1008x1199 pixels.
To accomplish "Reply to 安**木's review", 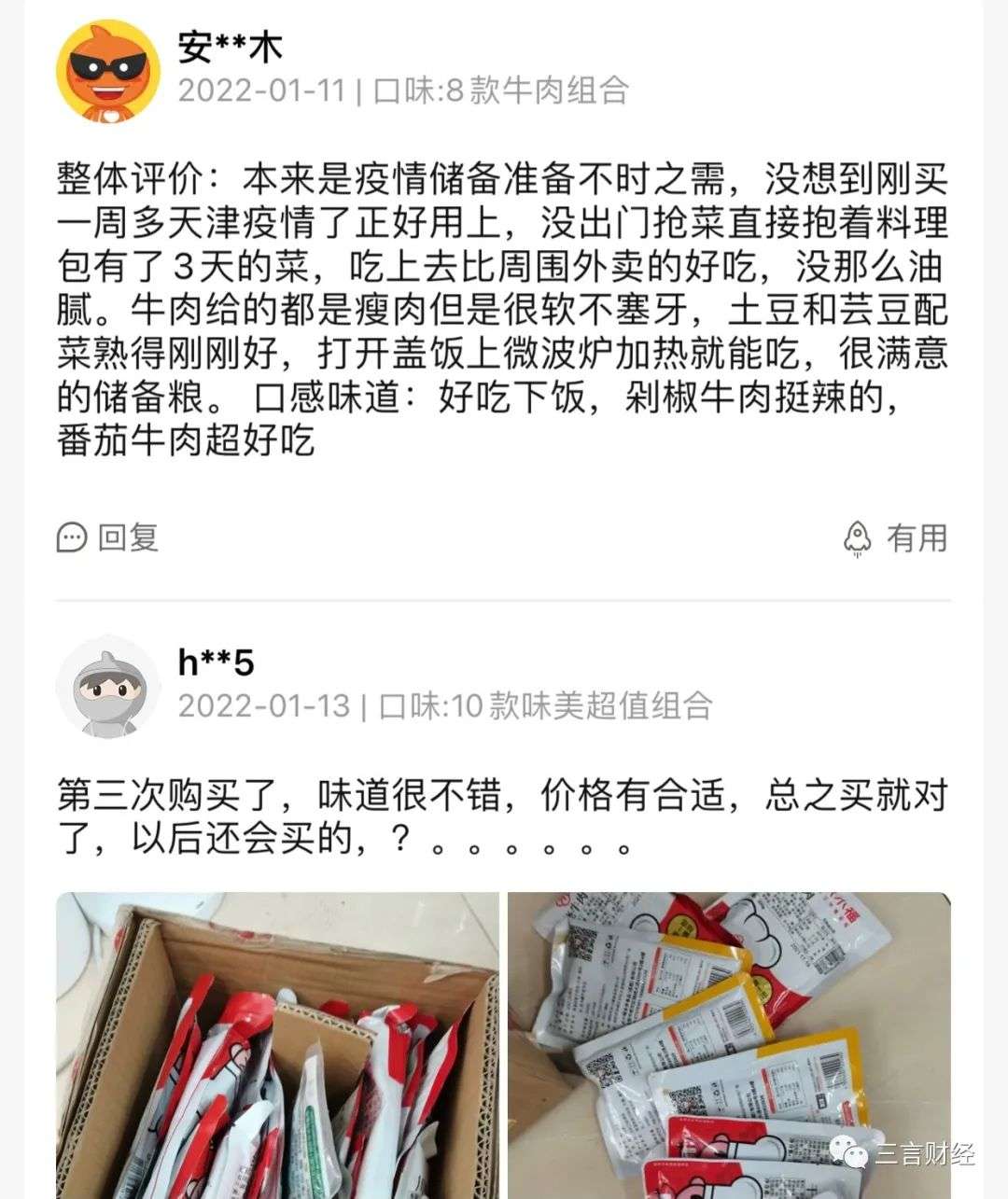I will pos(107,537).
